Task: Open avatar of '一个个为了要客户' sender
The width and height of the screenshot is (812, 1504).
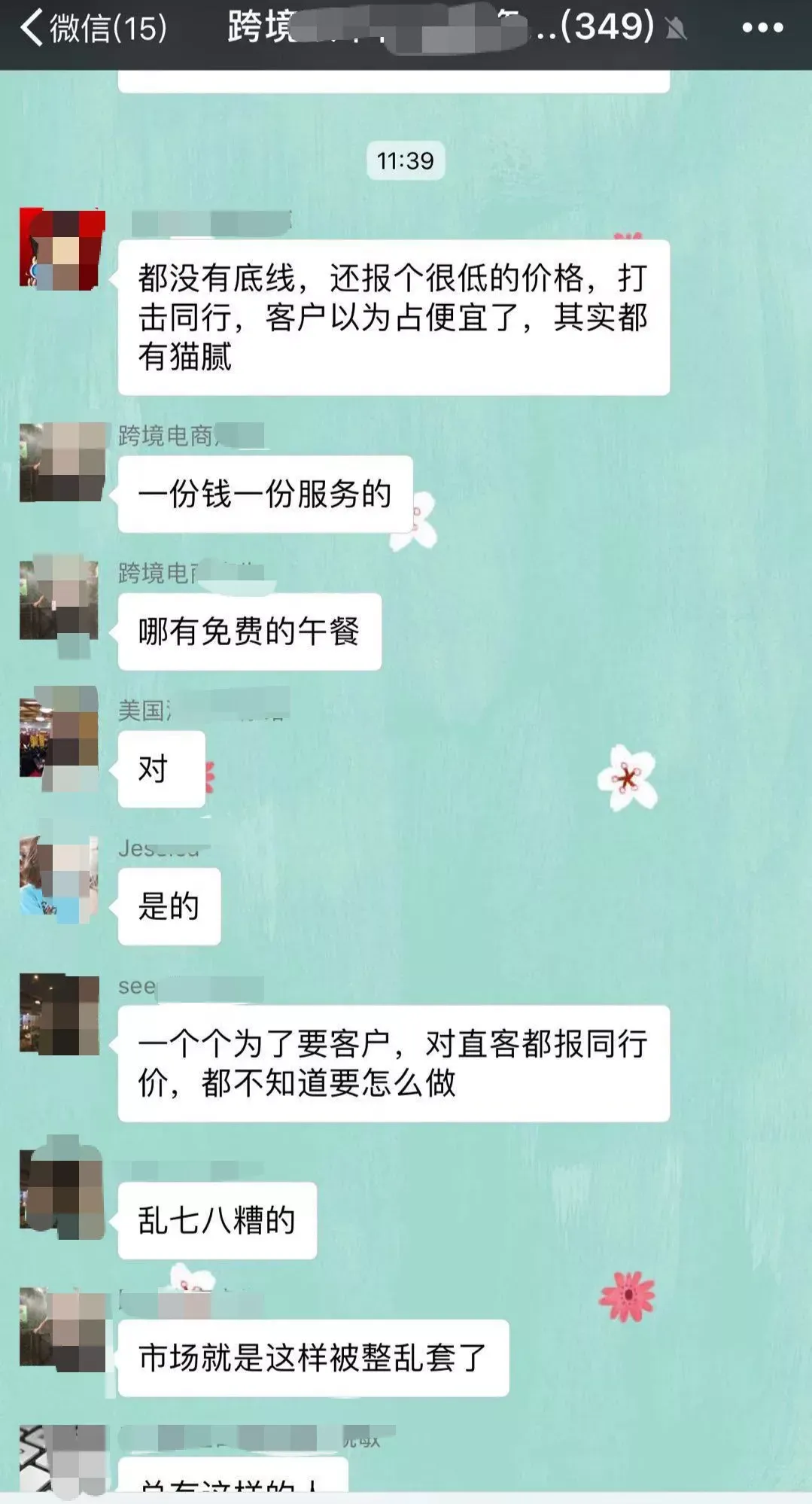Action: pyautogui.click(x=59, y=1013)
